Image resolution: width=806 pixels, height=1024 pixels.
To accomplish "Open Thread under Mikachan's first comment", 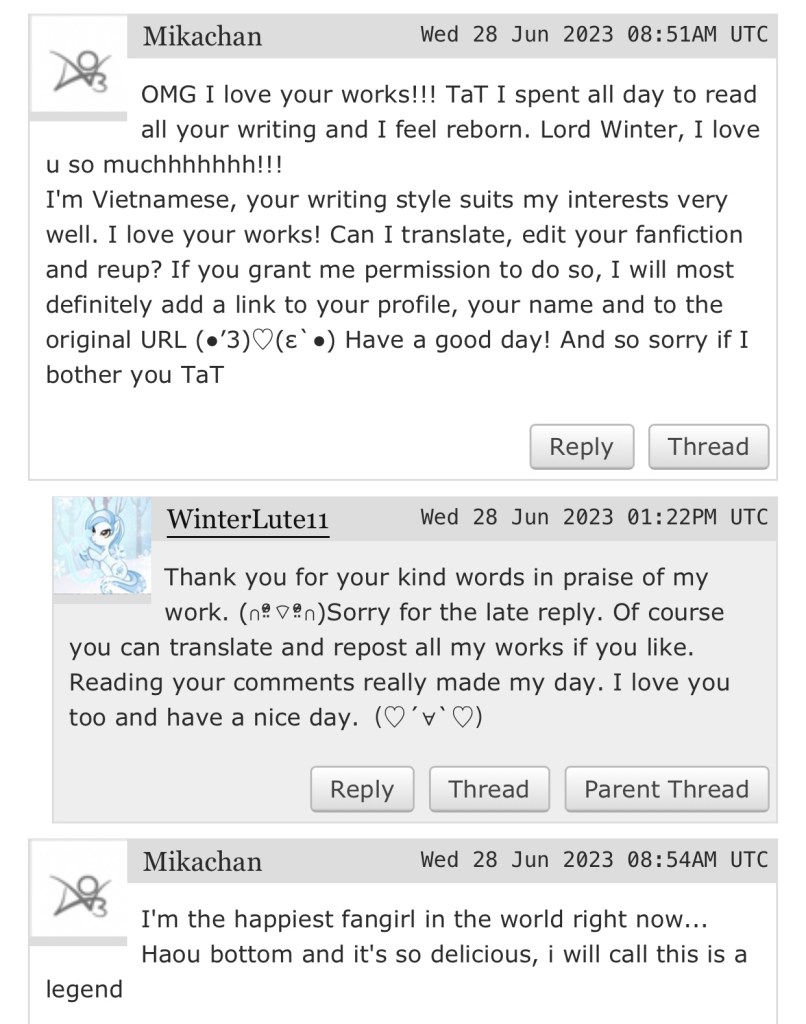I will pyautogui.click(x=708, y=447).
